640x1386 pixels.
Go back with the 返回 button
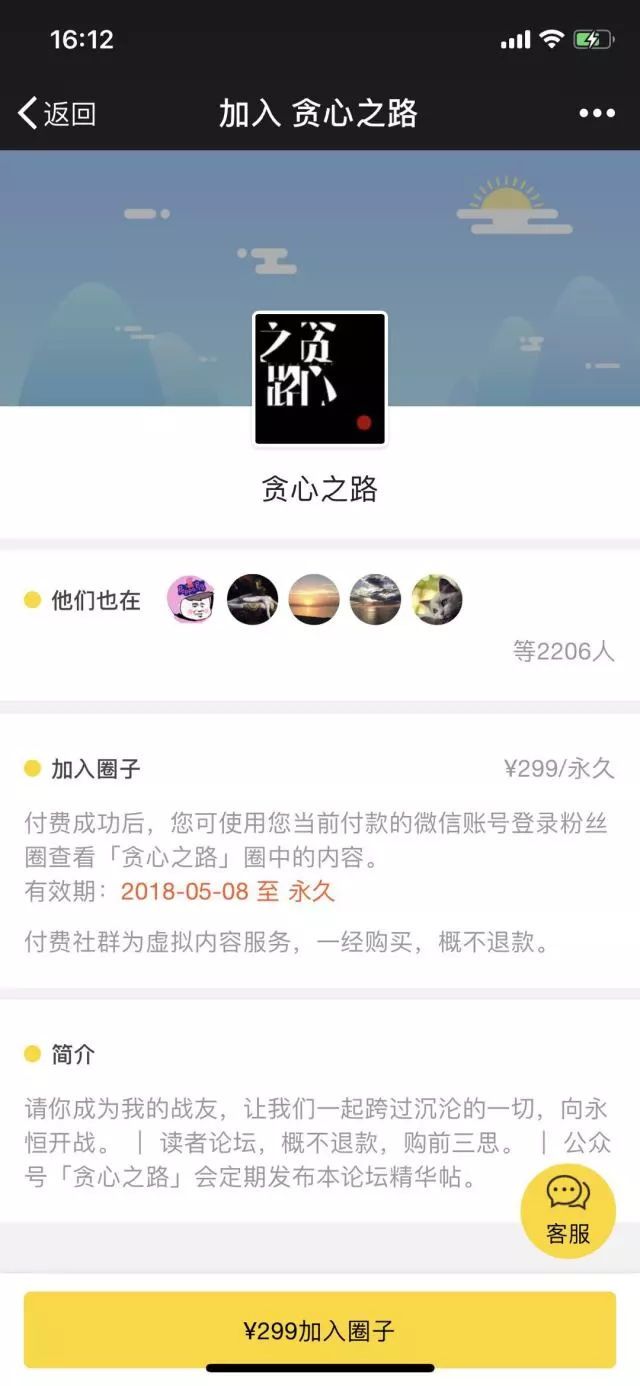[x=57, y=113]
